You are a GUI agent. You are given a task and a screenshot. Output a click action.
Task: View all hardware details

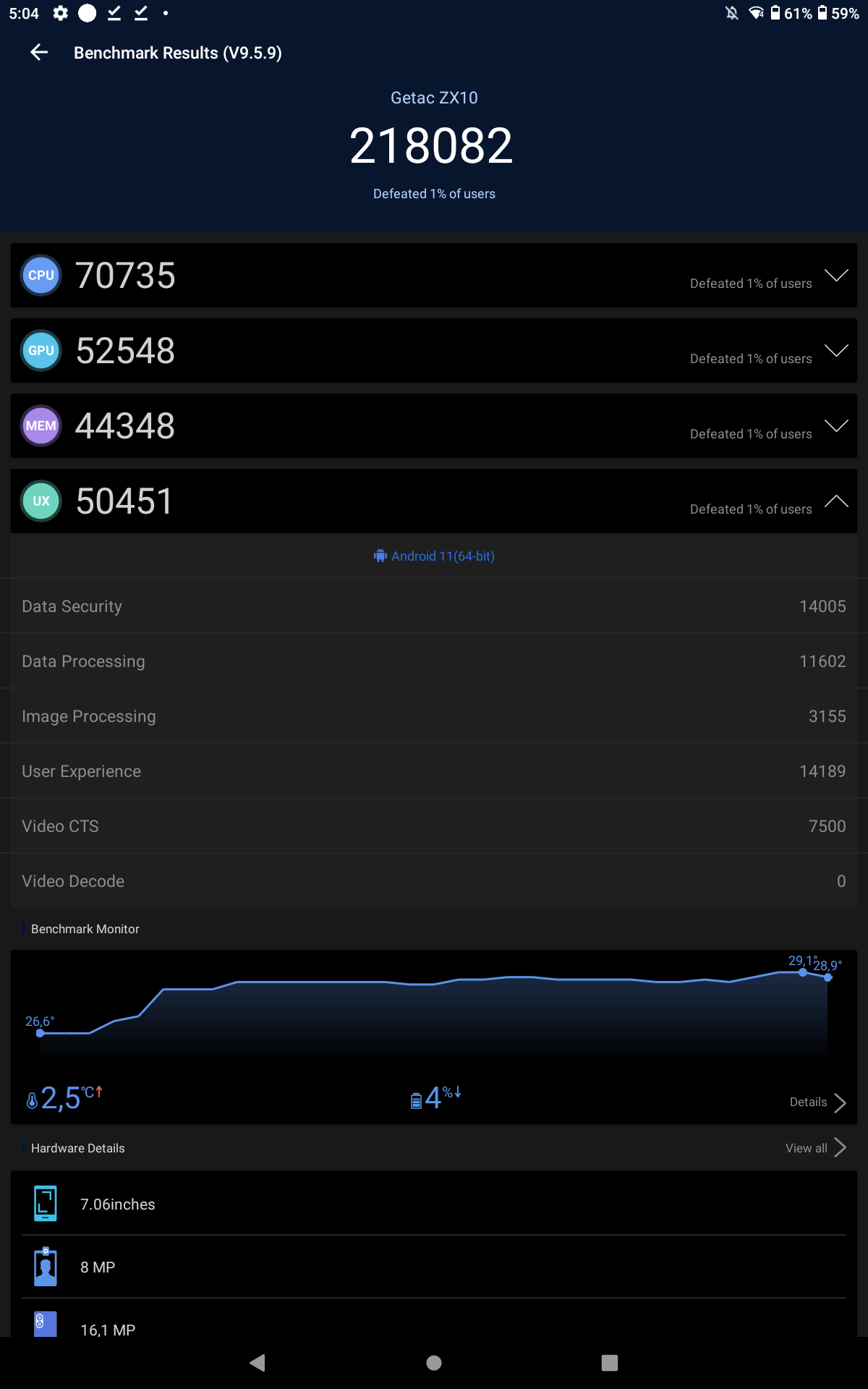point(815,1148)
